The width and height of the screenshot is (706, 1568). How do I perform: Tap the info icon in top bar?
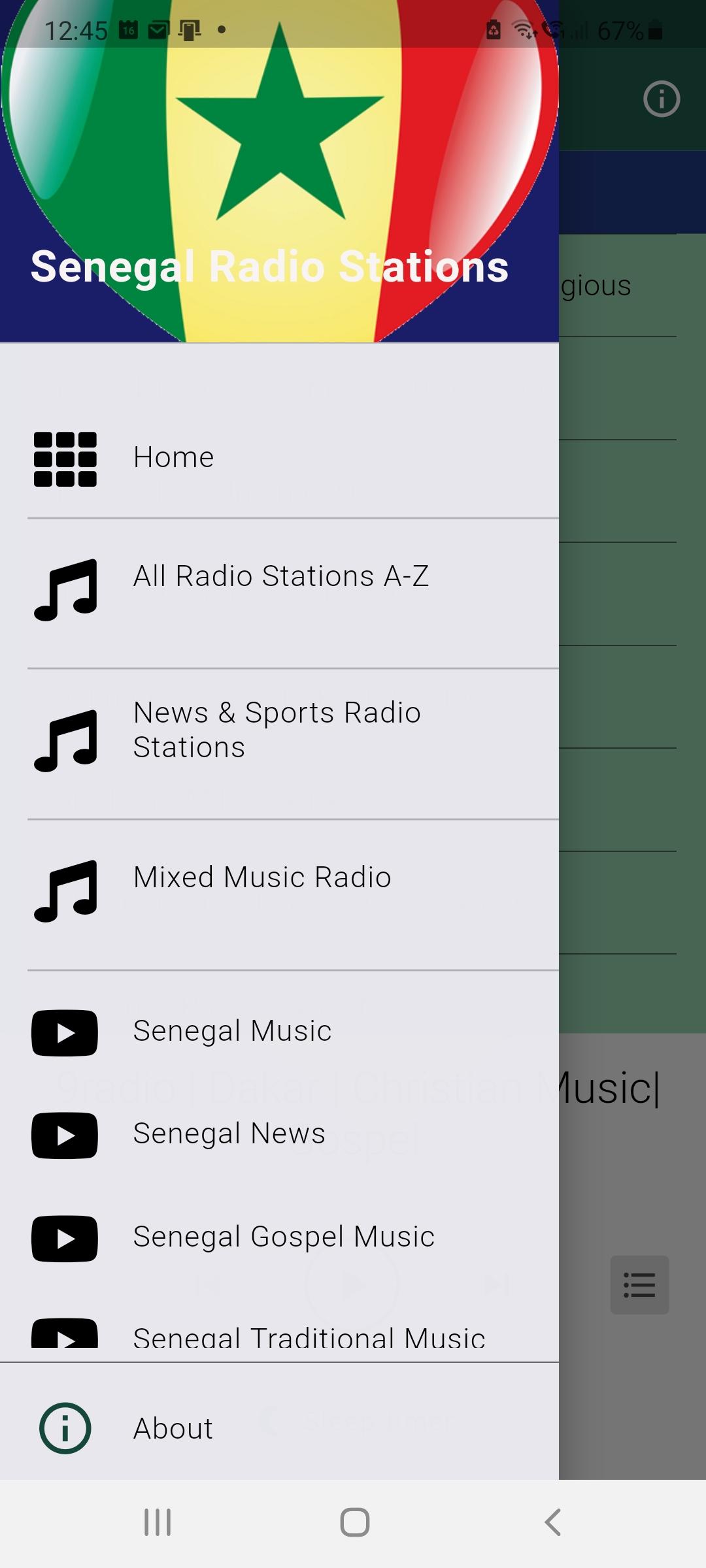[662, 99]
